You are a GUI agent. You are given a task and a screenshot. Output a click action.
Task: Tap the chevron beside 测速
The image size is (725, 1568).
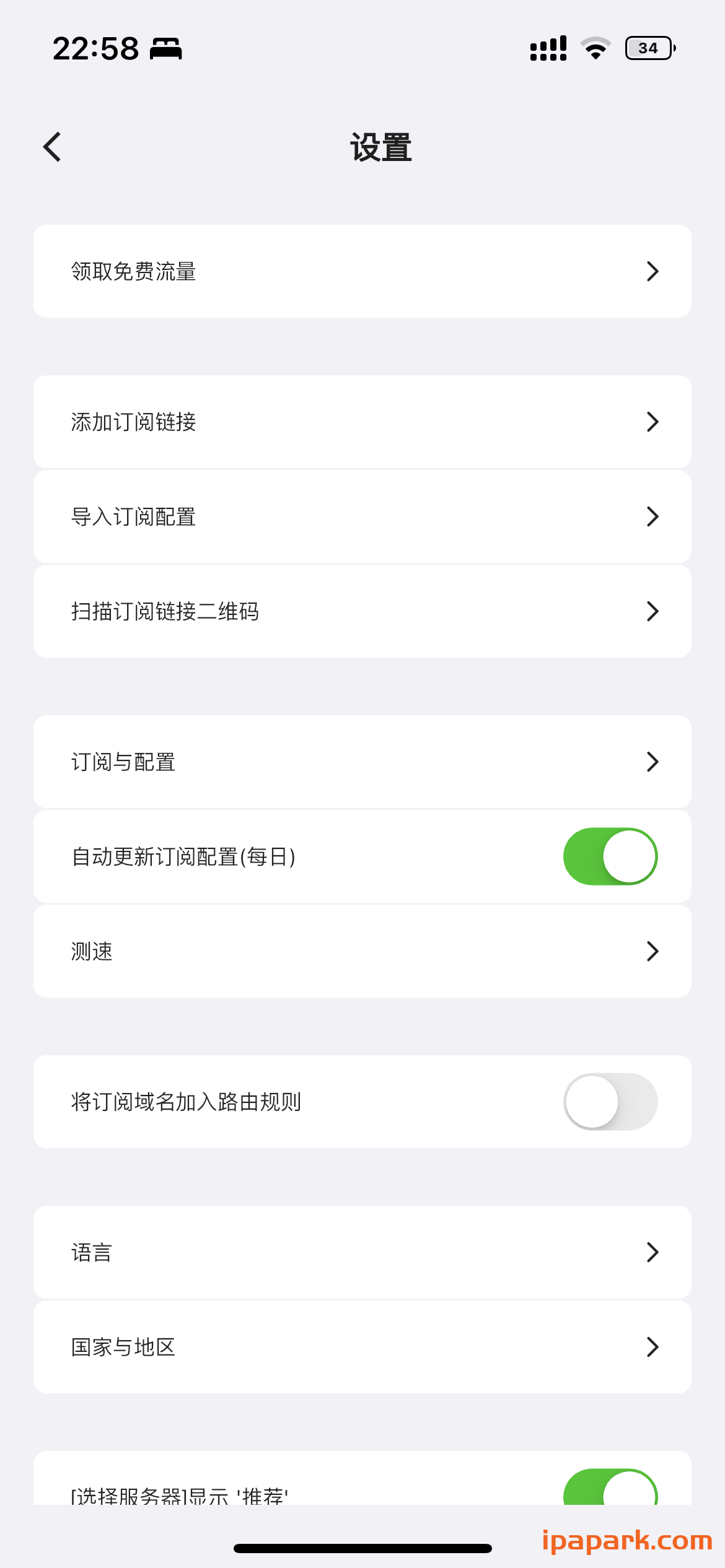tap(652, 951)
